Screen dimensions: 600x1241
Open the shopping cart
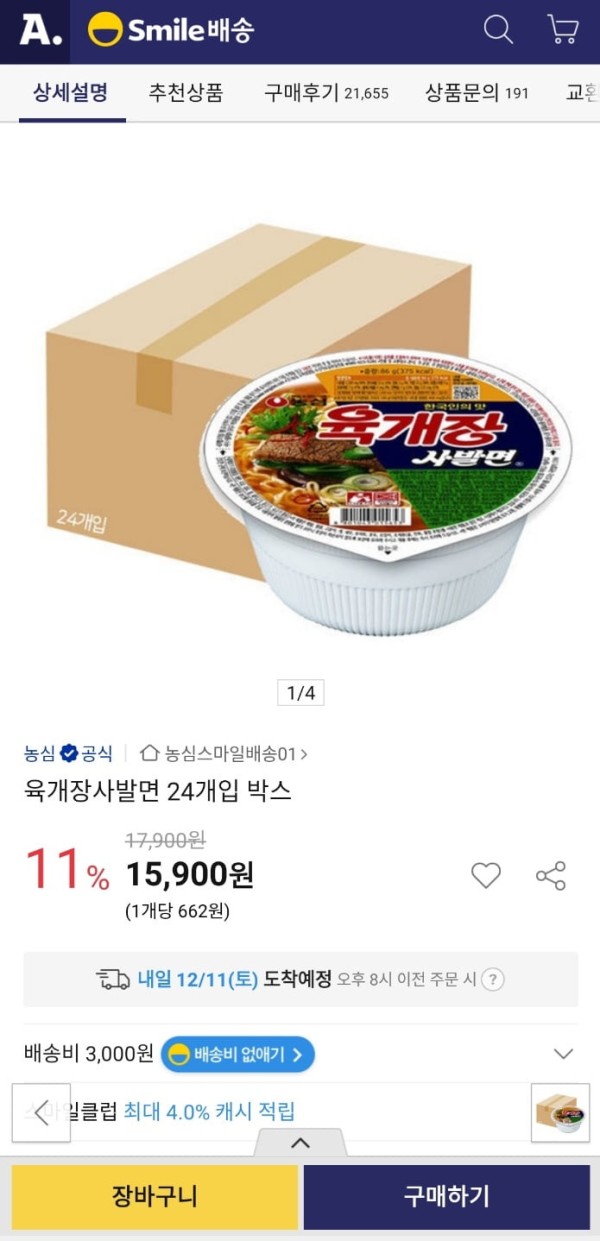click(563, 30)
